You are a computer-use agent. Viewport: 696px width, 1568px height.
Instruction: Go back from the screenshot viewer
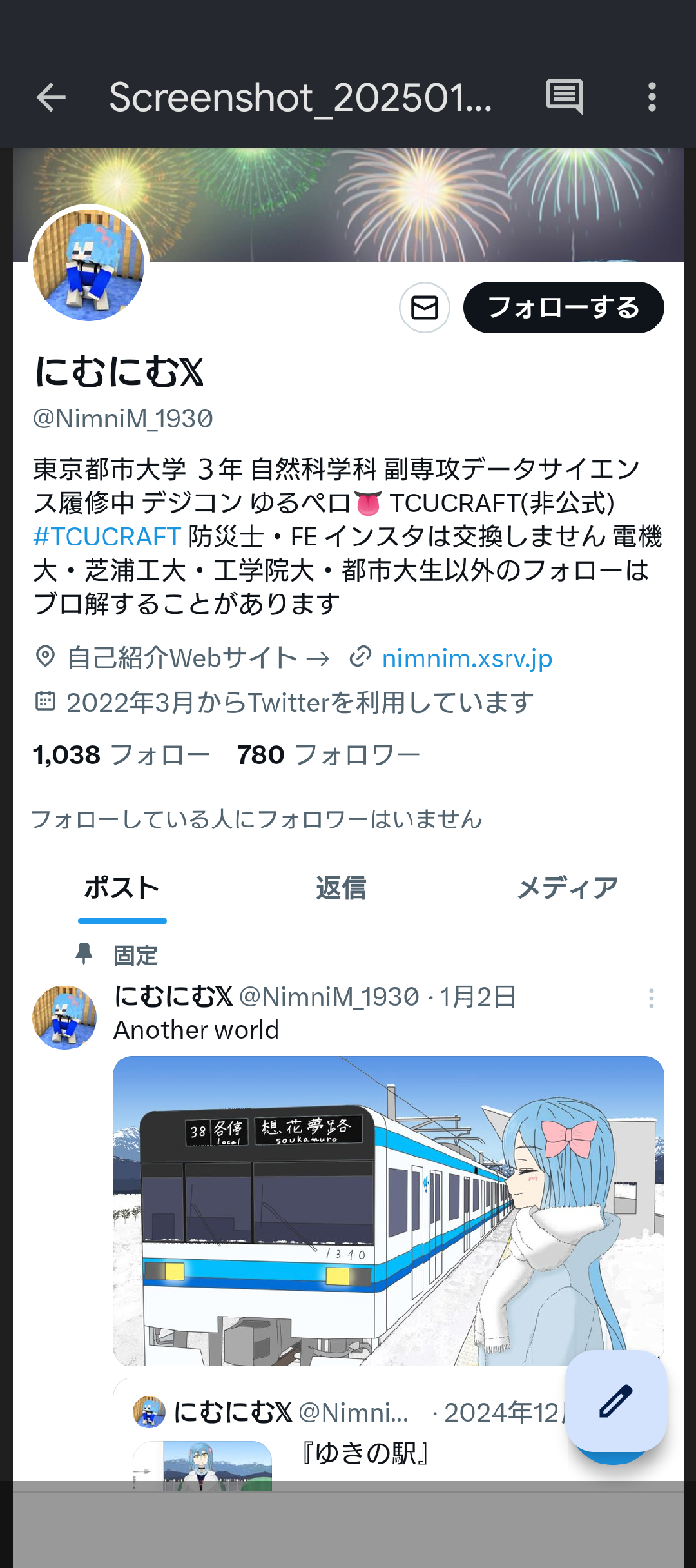click(x=51, y=97)
